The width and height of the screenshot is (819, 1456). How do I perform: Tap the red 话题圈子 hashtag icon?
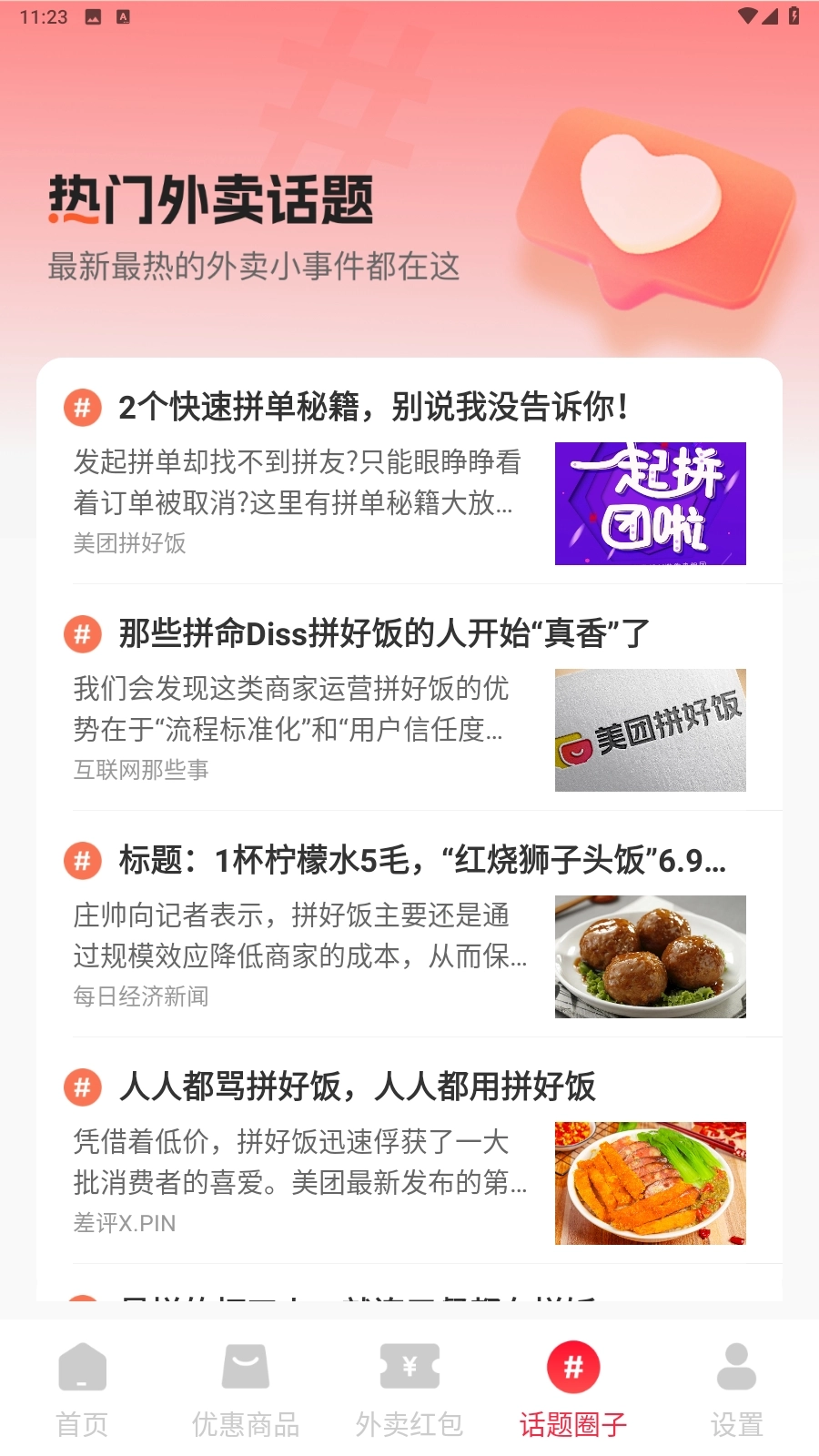pos(572,1367)
